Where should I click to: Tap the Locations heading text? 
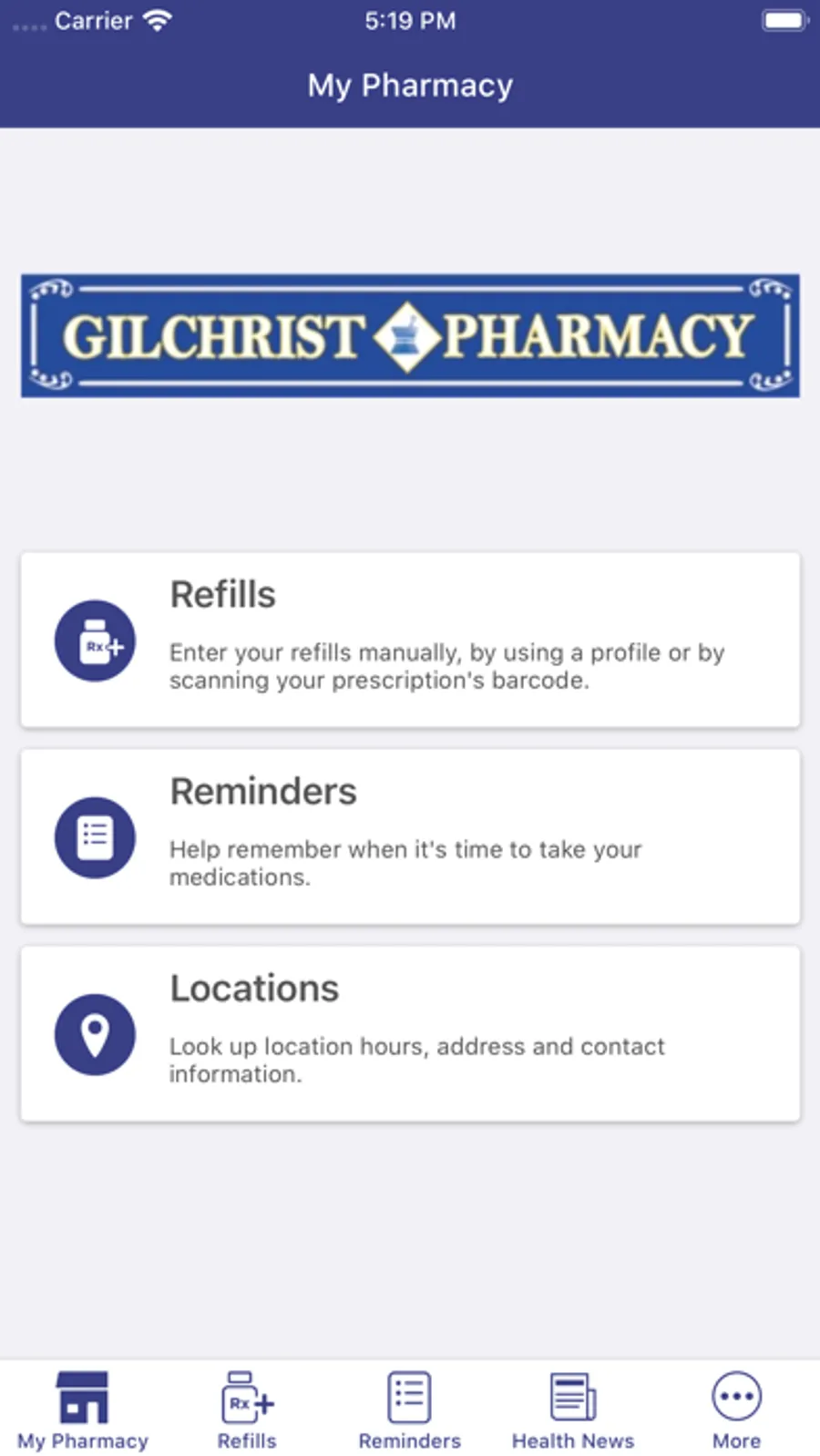[x=253, y=988]
